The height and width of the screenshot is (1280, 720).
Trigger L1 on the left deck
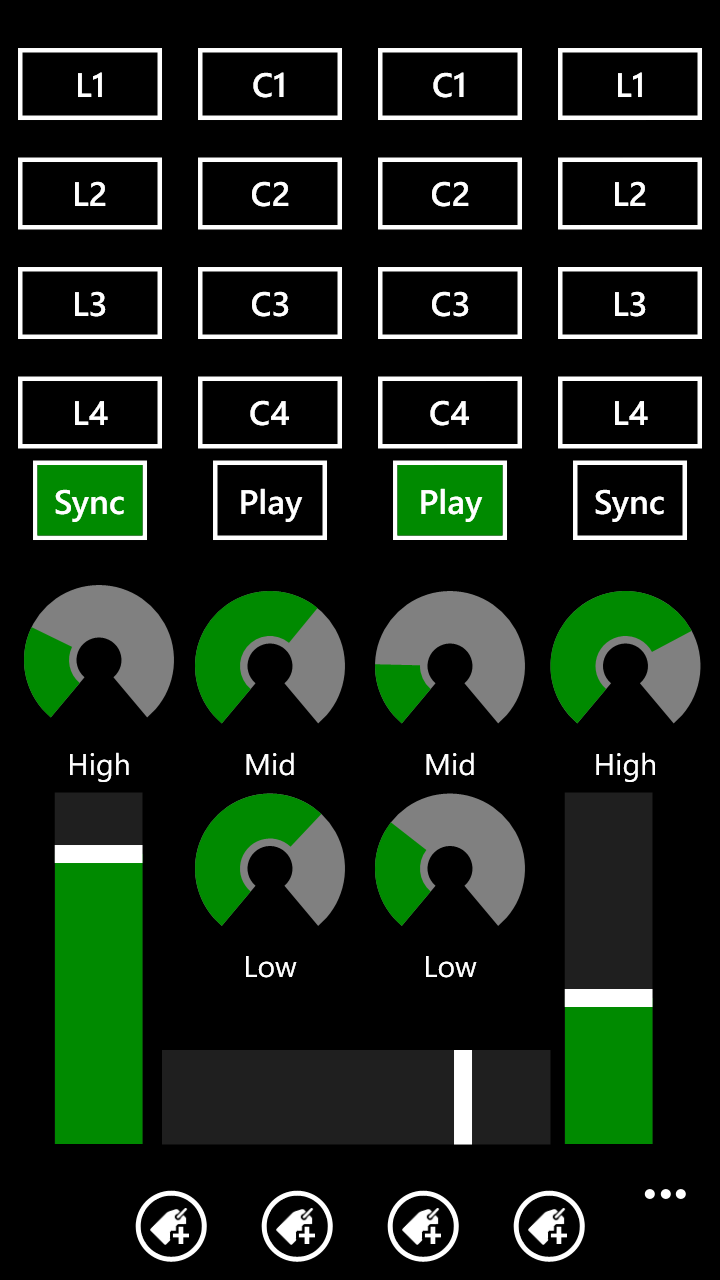pyautogui.click(x=90, y=85)
